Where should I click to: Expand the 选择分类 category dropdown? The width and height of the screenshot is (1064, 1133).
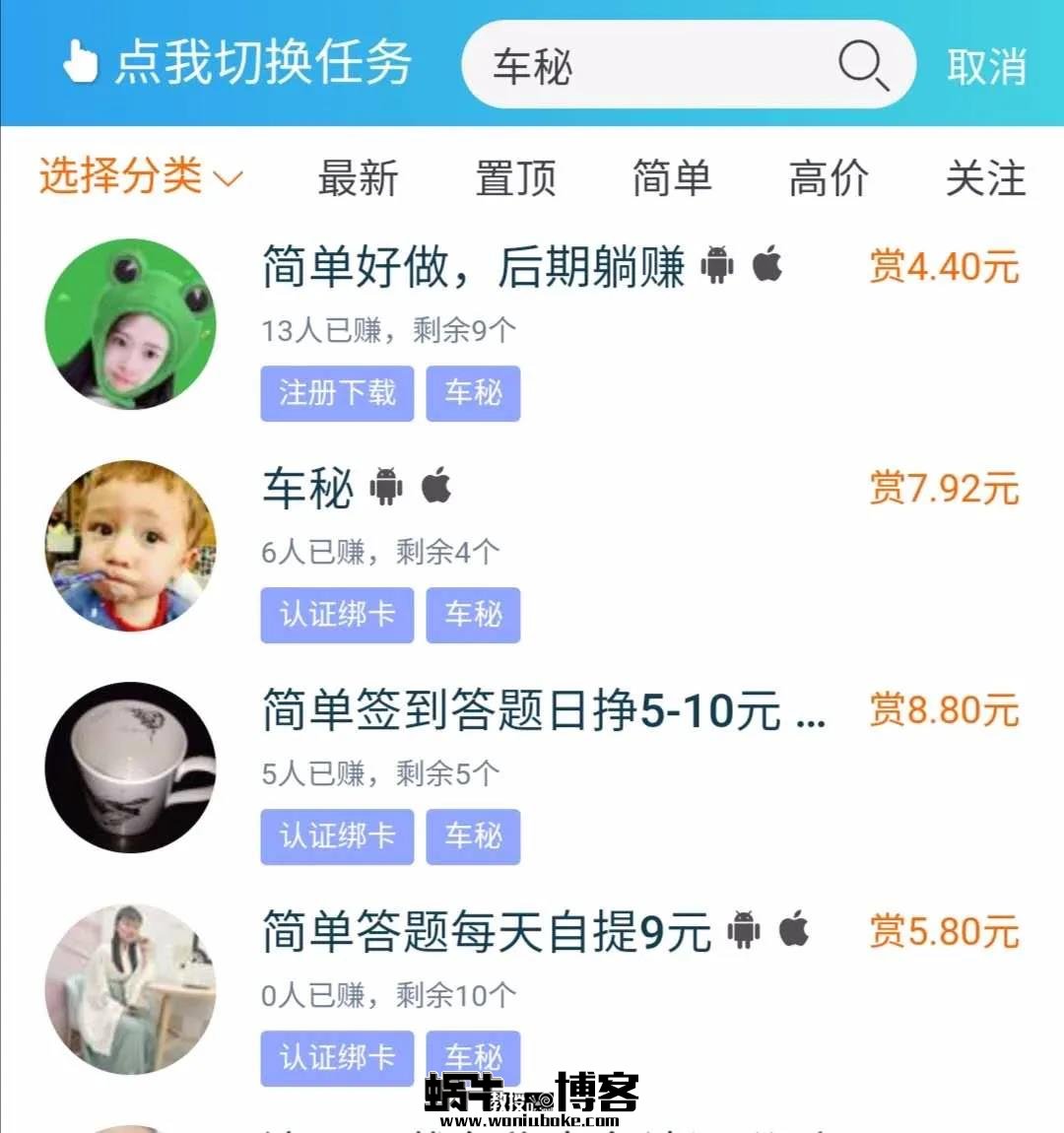point(141,177)
